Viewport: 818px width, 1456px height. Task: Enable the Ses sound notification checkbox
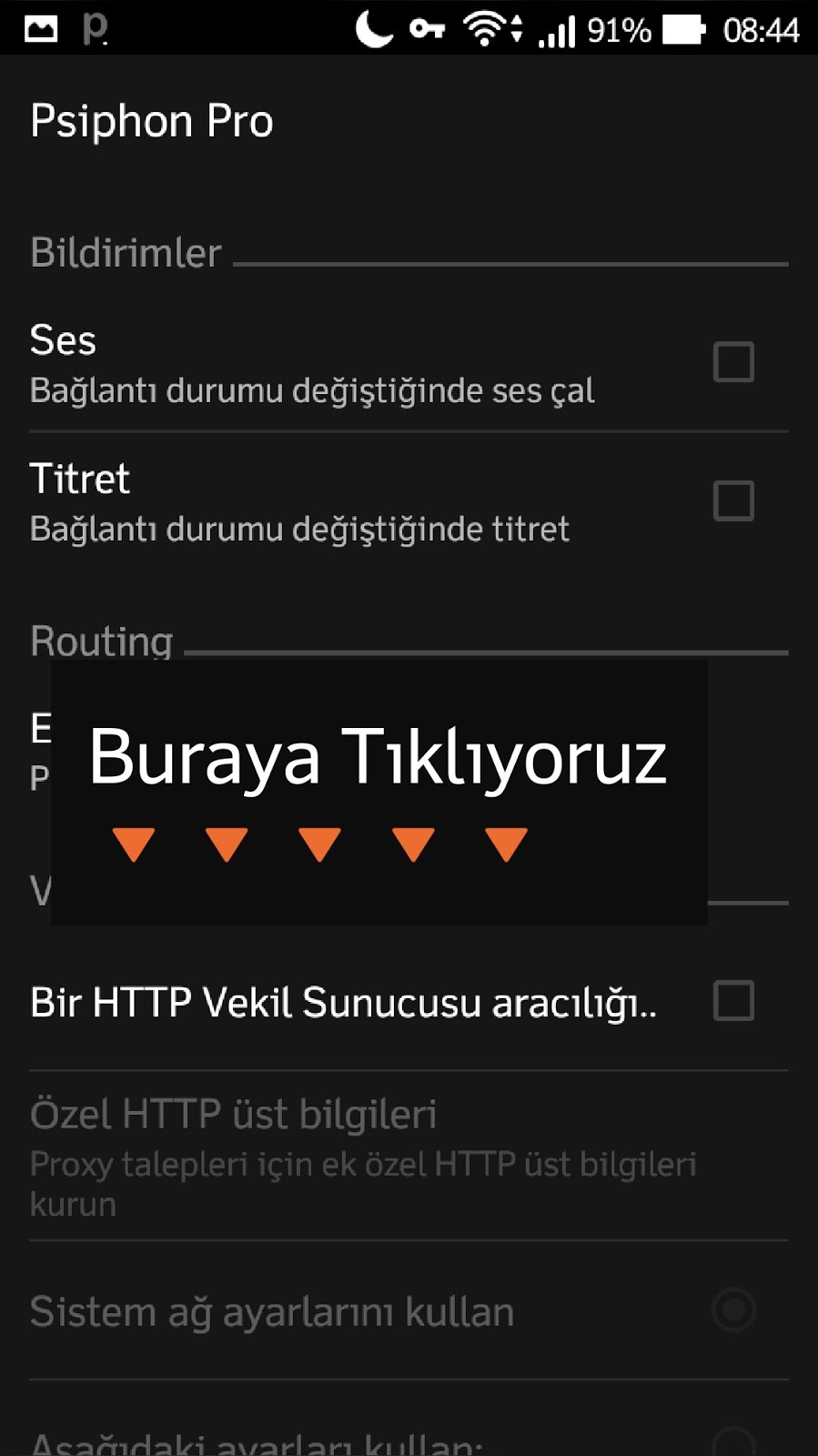coord(733,362)
